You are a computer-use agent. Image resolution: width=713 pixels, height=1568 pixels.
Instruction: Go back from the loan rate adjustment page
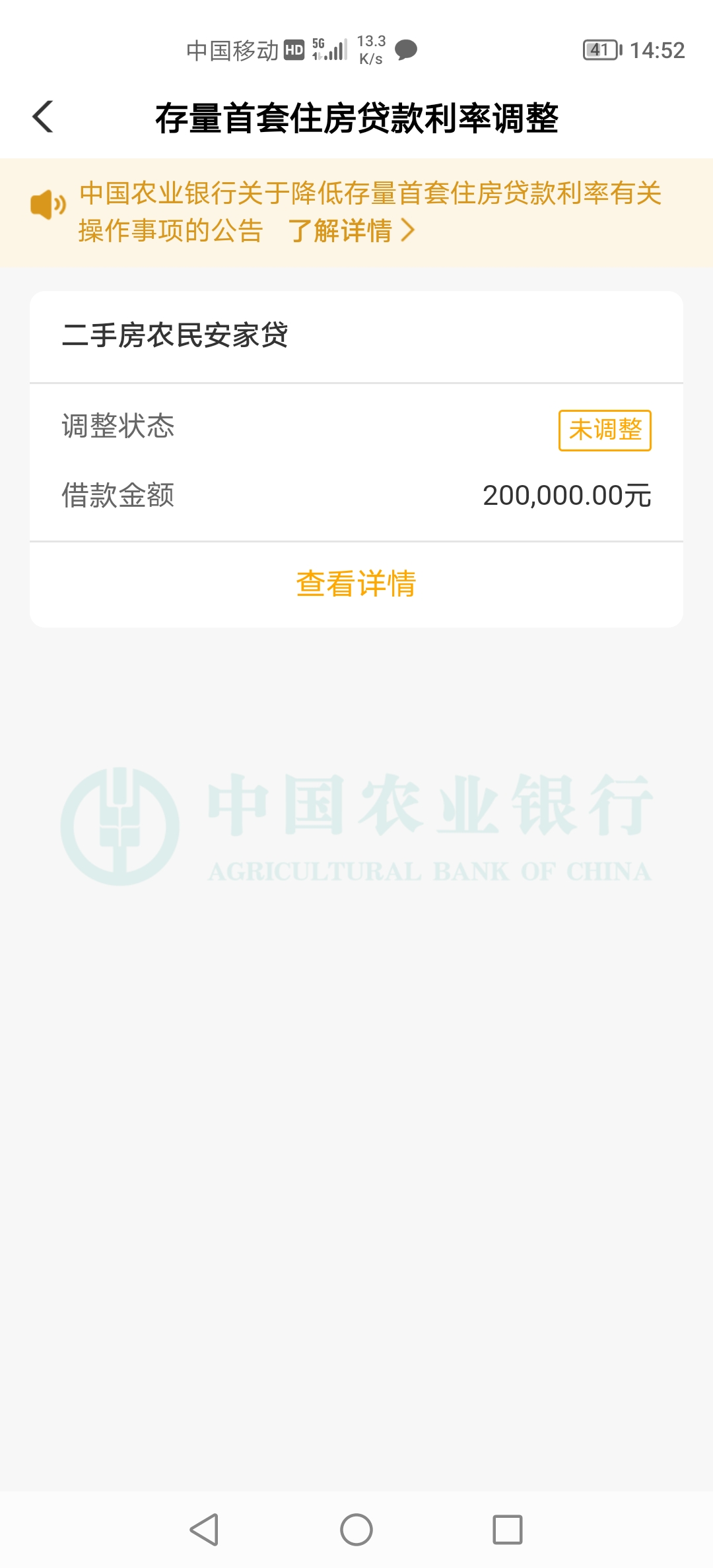coord(44,117)
